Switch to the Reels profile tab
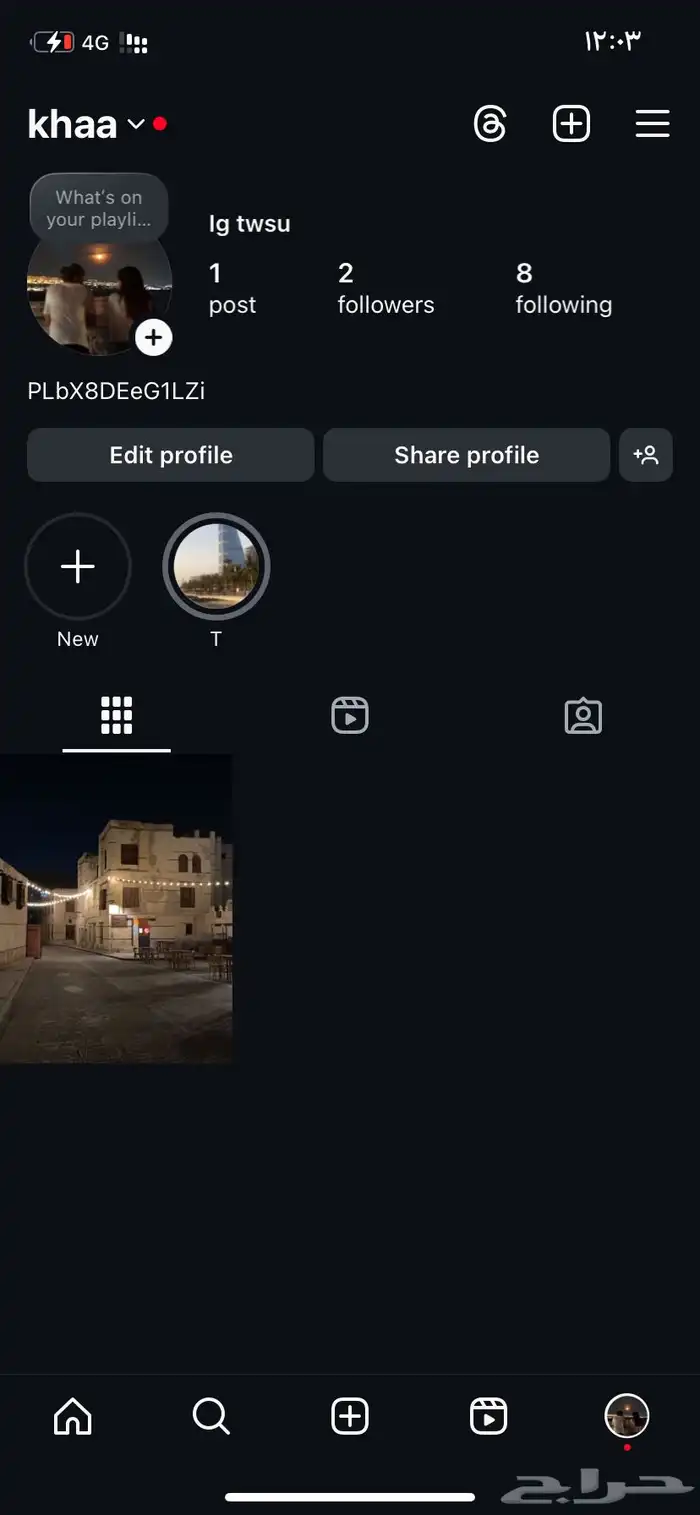 349,716
